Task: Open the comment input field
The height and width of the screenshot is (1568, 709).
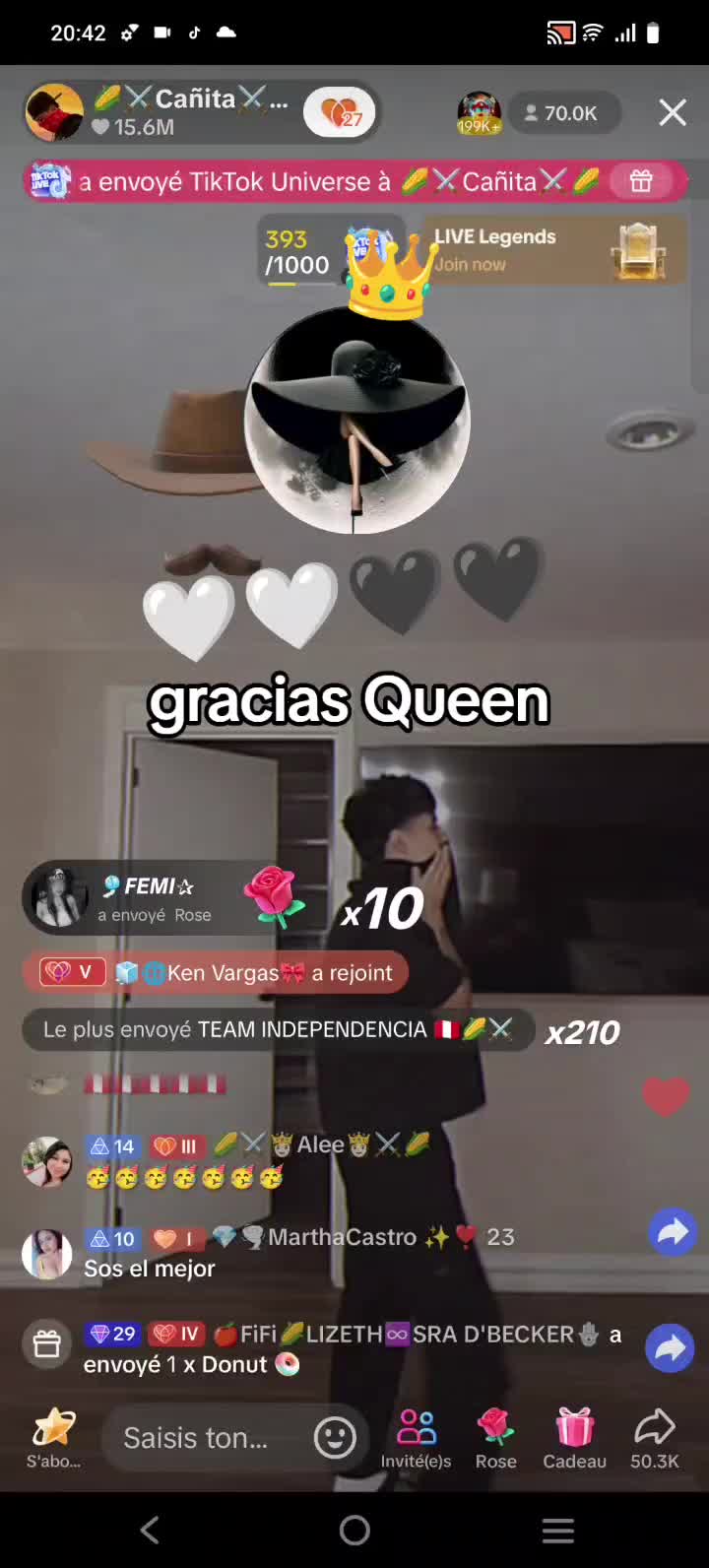Action: pos(197,1438)
